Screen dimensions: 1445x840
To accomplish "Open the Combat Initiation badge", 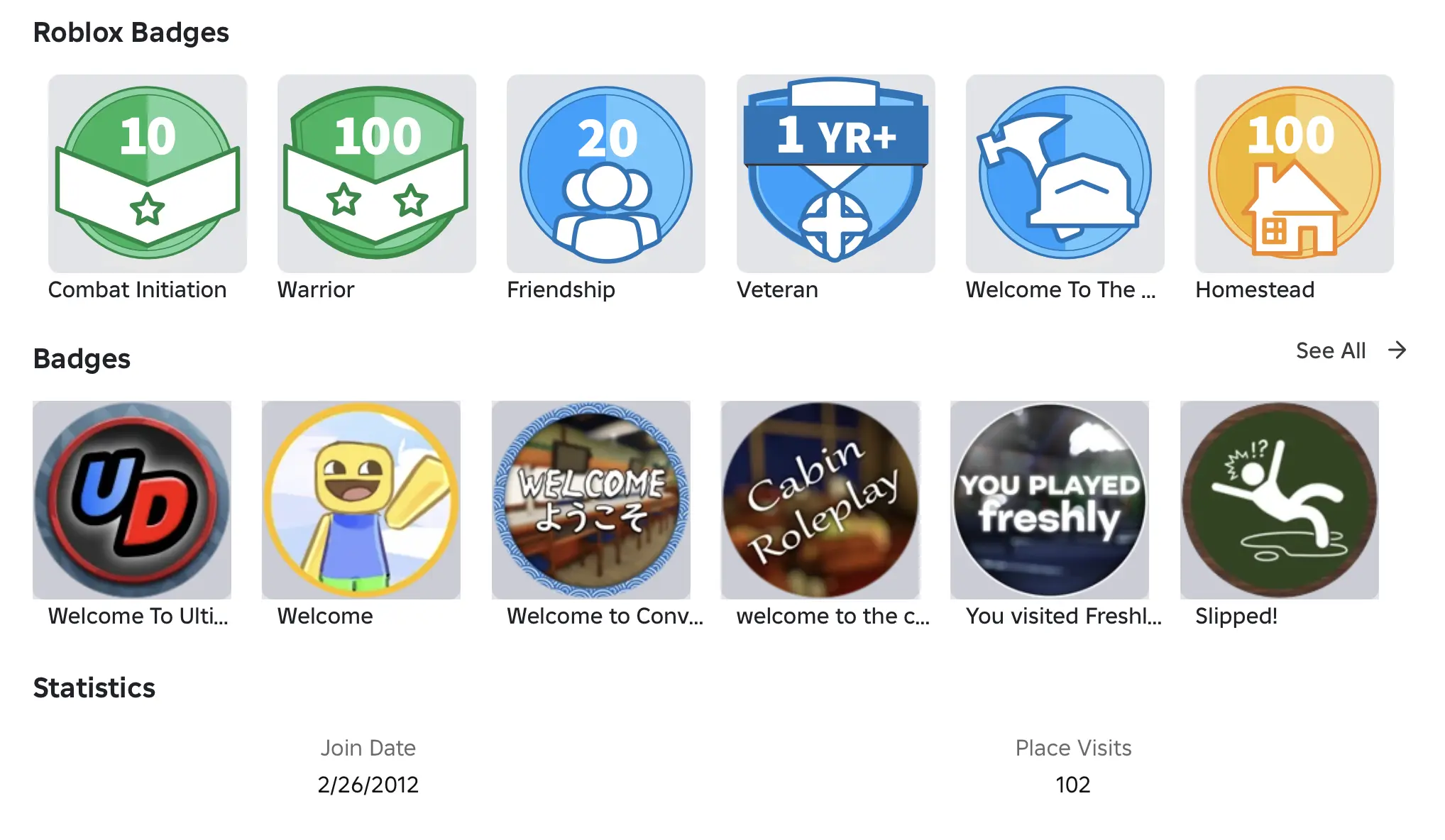I will pyautogui.click(x=147, y=174).
